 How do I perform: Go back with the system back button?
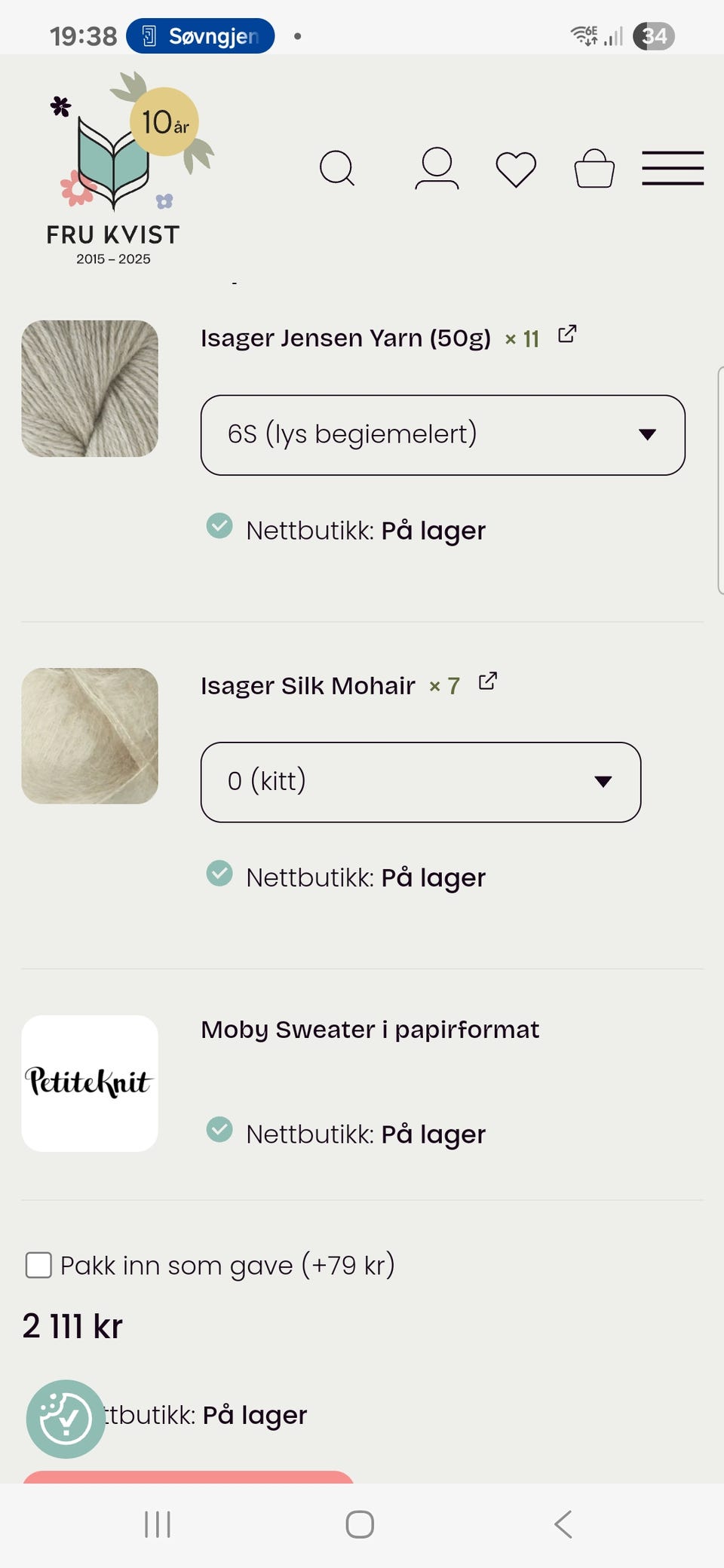tap(563, 1524)
